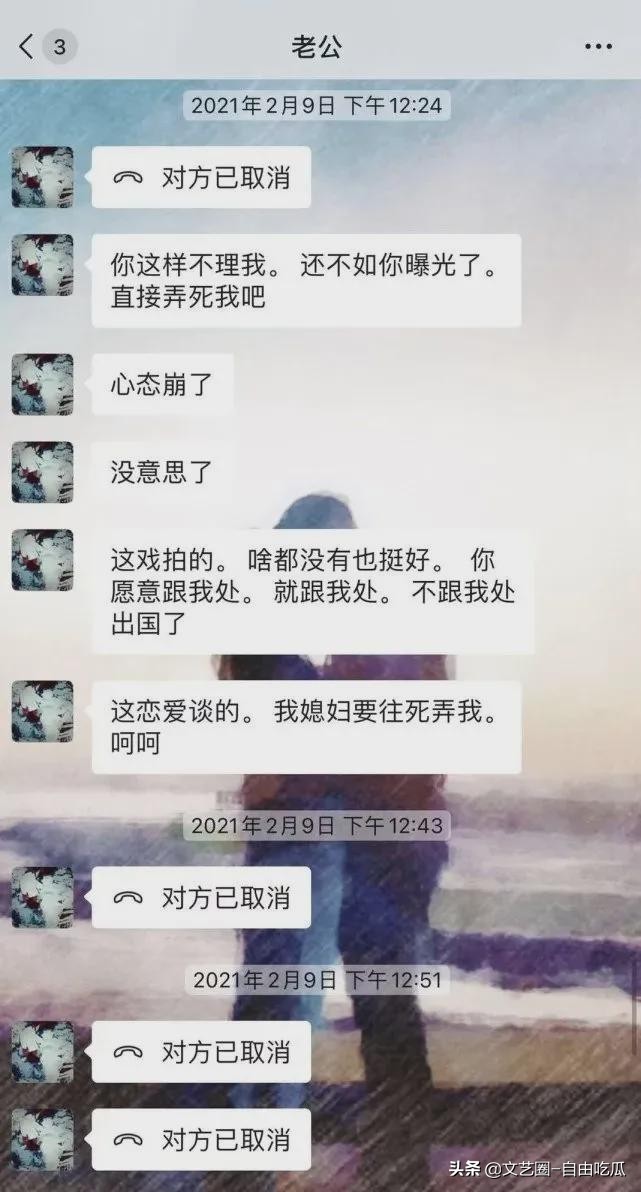Image resolution: width=641 pixels, height=1192 pixels.
Task: Call back from the 12:43 cancelled call bubble
Action: point(201,897)
